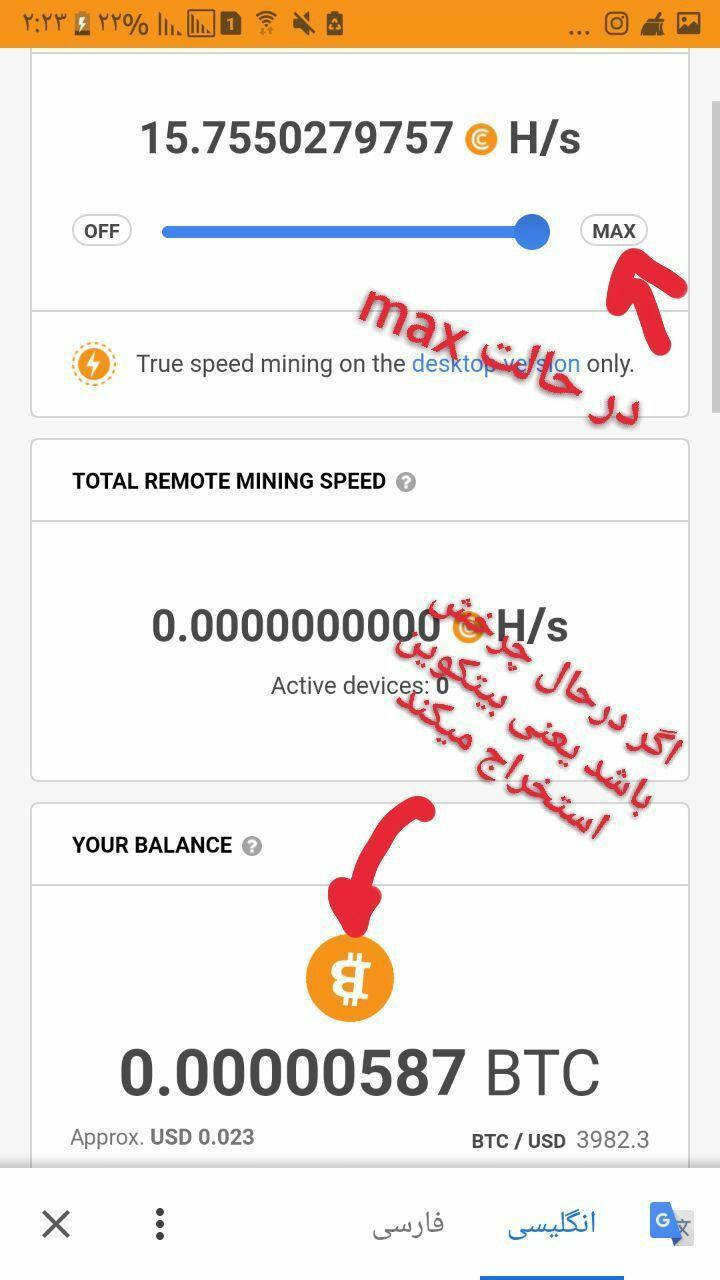Open help for Your Balance
The image size is (720, 1280).
252,846
